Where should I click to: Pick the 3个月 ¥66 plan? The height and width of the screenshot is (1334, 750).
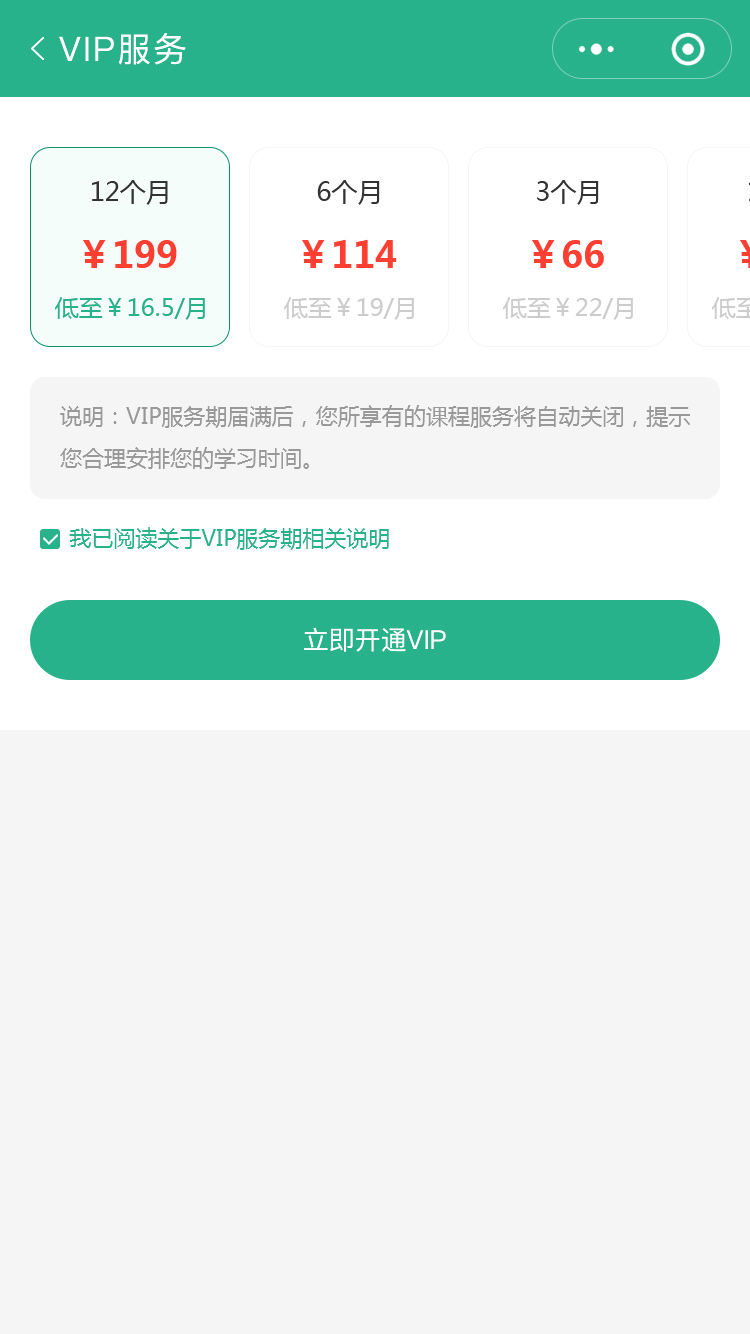coord(568,247)
